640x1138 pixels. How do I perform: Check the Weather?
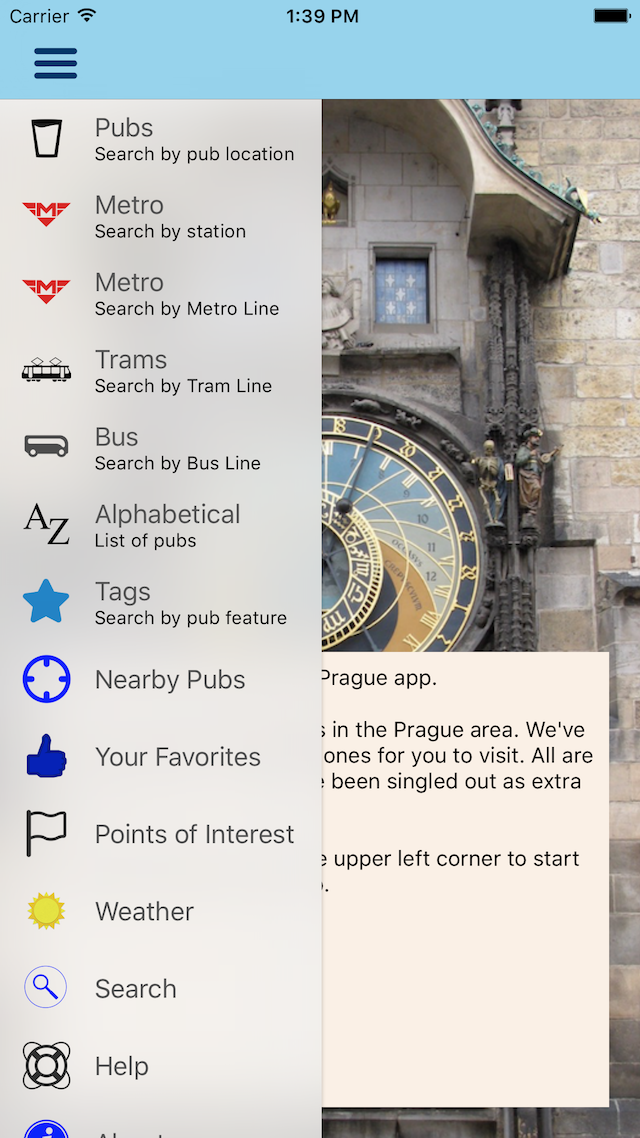[x=160, y=912]
